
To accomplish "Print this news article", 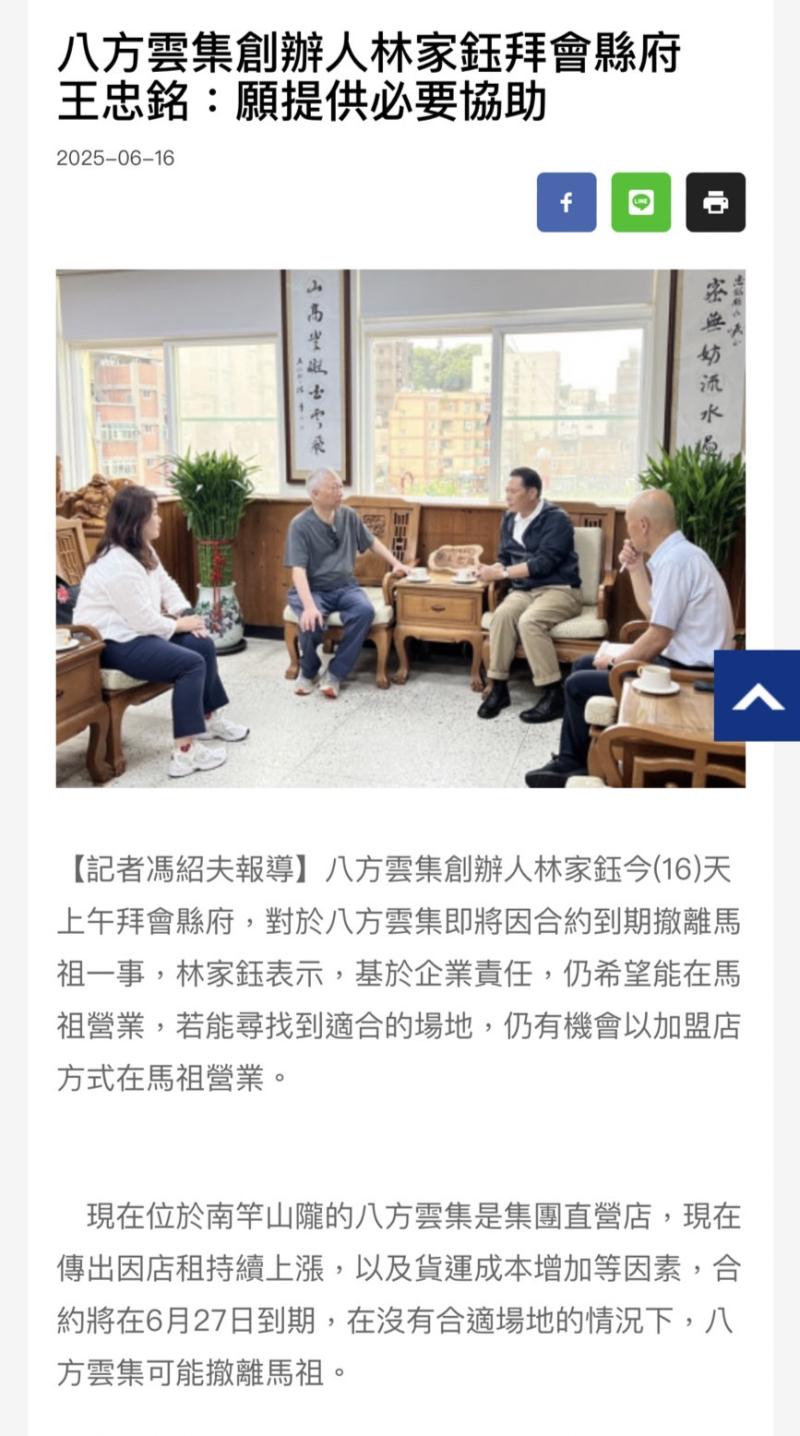I will click(x=715, y=202).
